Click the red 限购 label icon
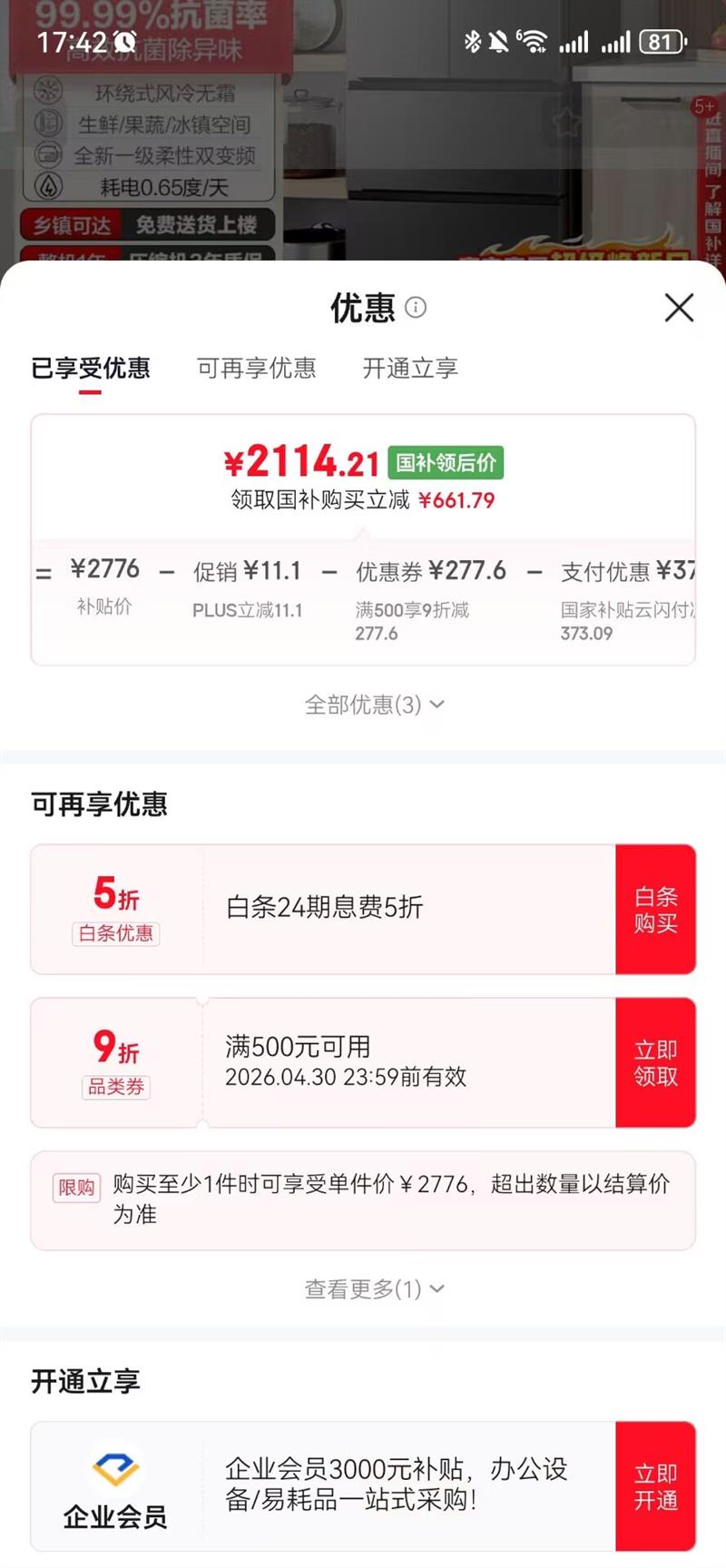The image size is (726, 1568). pos(75,1188)
